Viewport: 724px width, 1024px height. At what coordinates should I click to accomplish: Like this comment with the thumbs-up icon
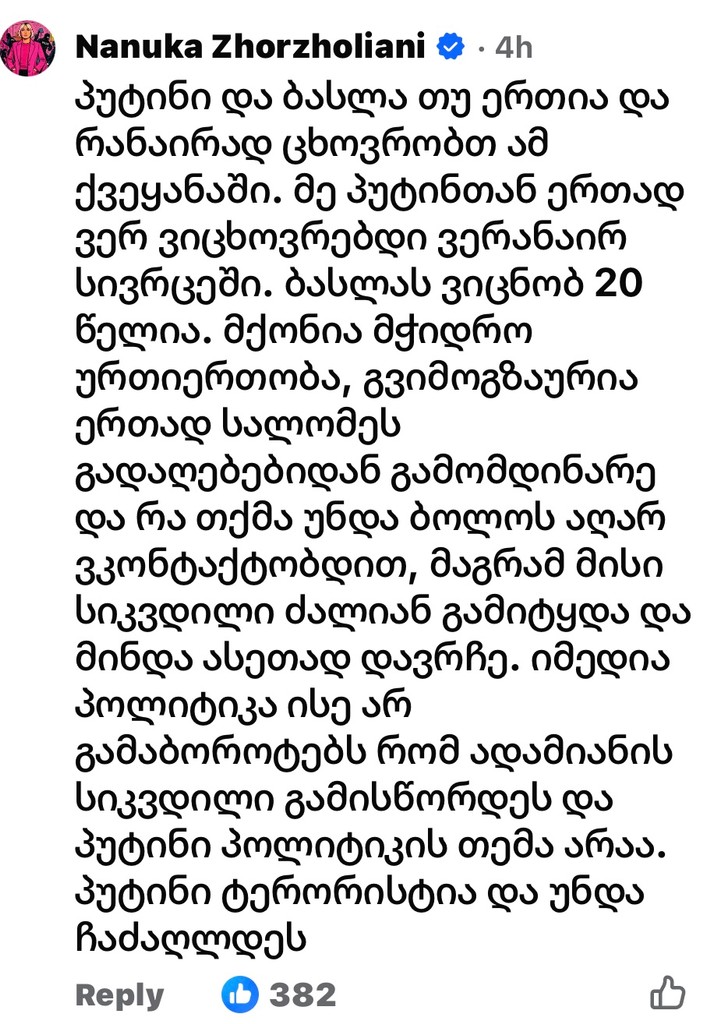(667, 993)
